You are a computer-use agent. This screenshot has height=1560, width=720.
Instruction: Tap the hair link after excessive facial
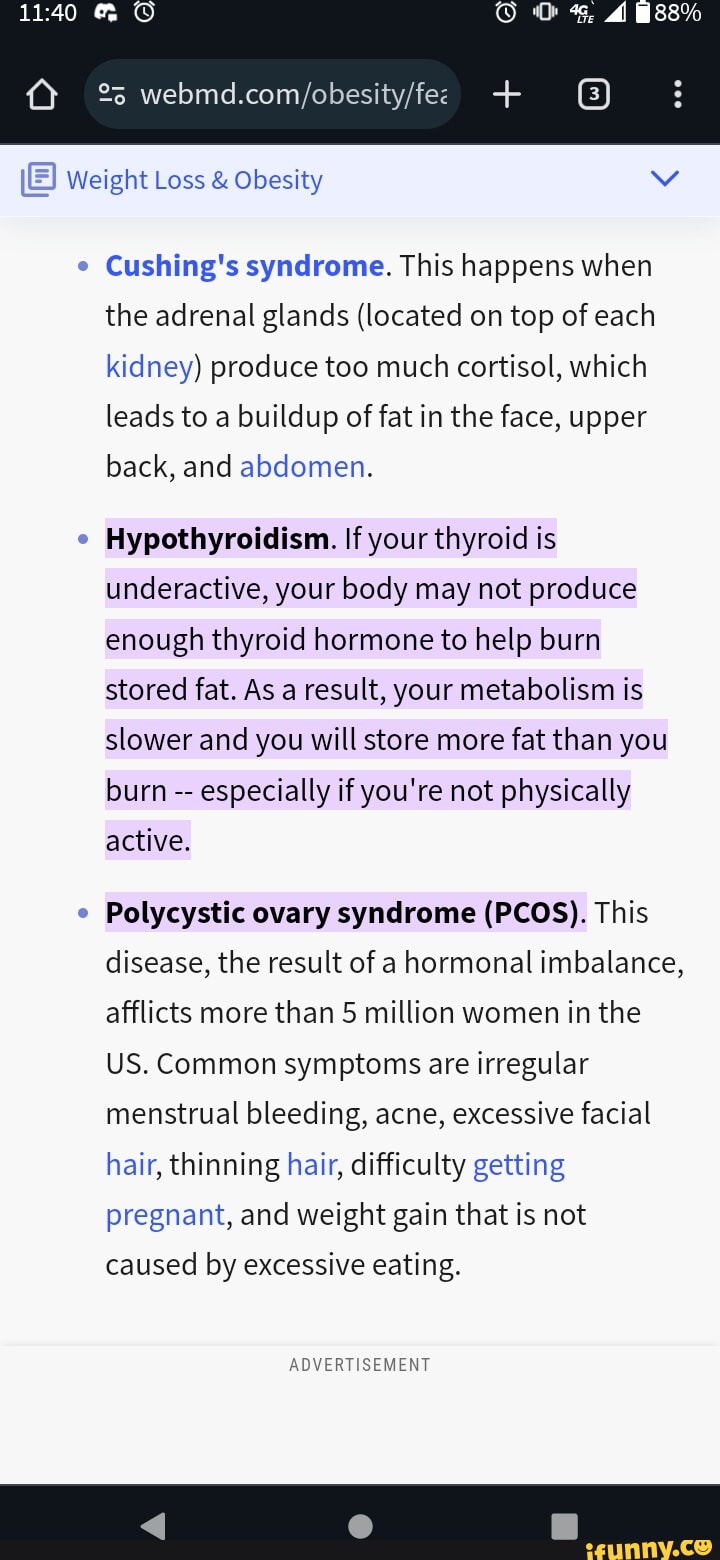[130, 1164]
